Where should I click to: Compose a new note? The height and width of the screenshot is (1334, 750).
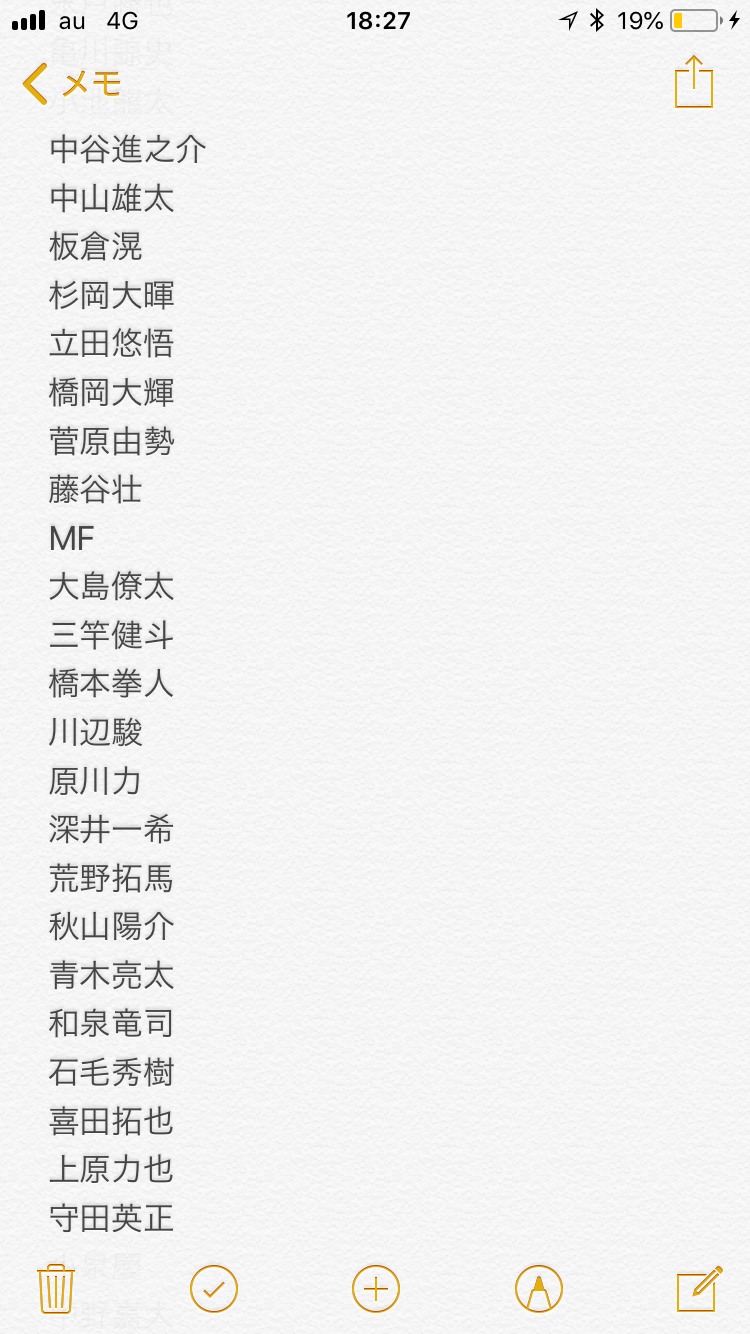[699, 1288]
